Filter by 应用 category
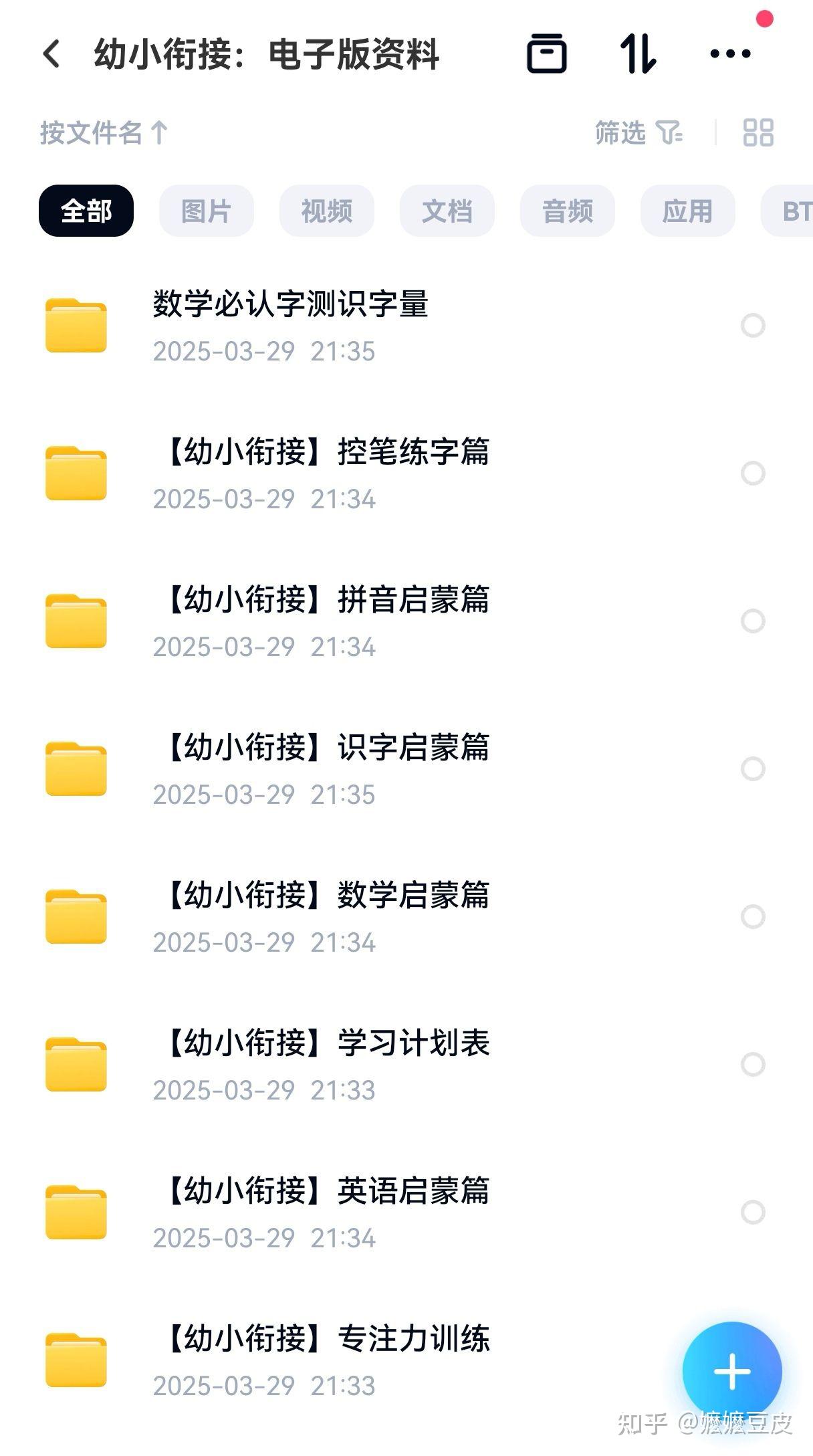813x1456 pixels. coord(687,211)
